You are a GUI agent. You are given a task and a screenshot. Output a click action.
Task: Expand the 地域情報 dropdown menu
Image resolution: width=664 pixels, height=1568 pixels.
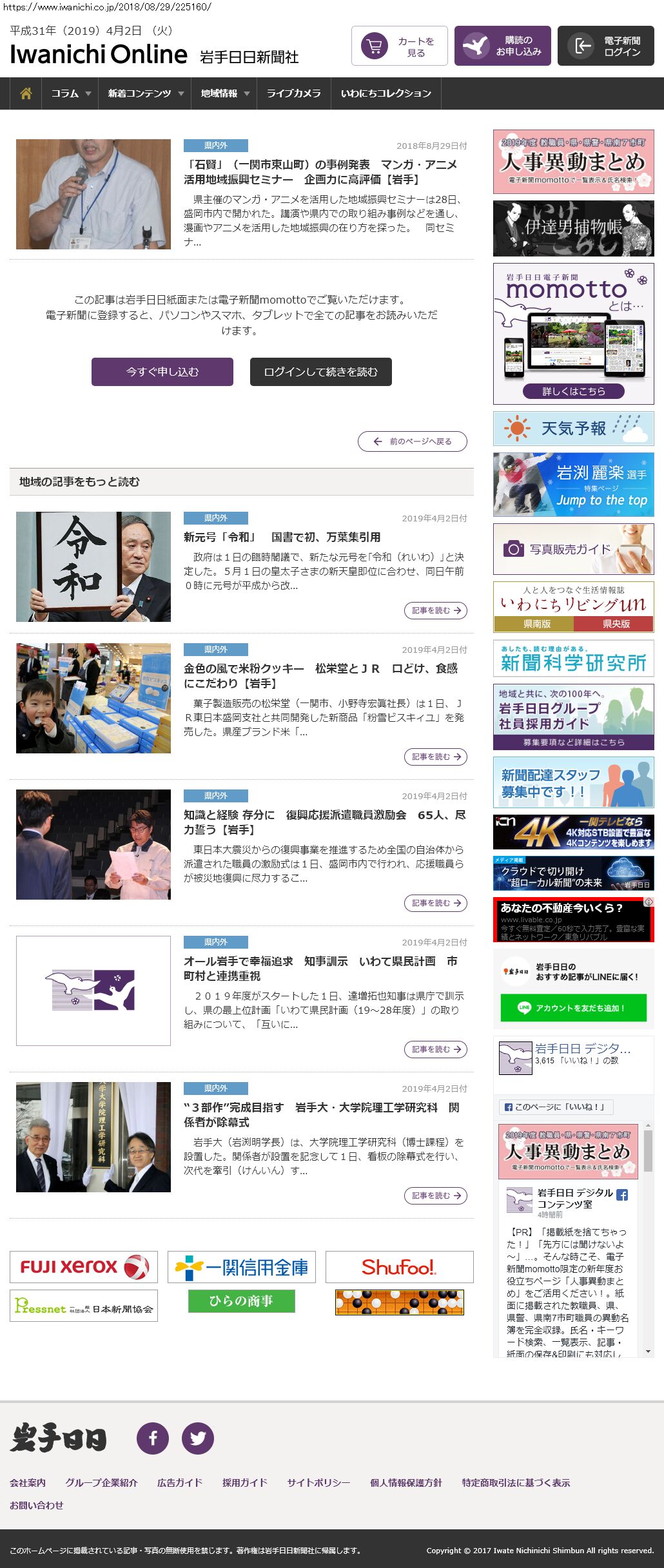click(224, 93)
